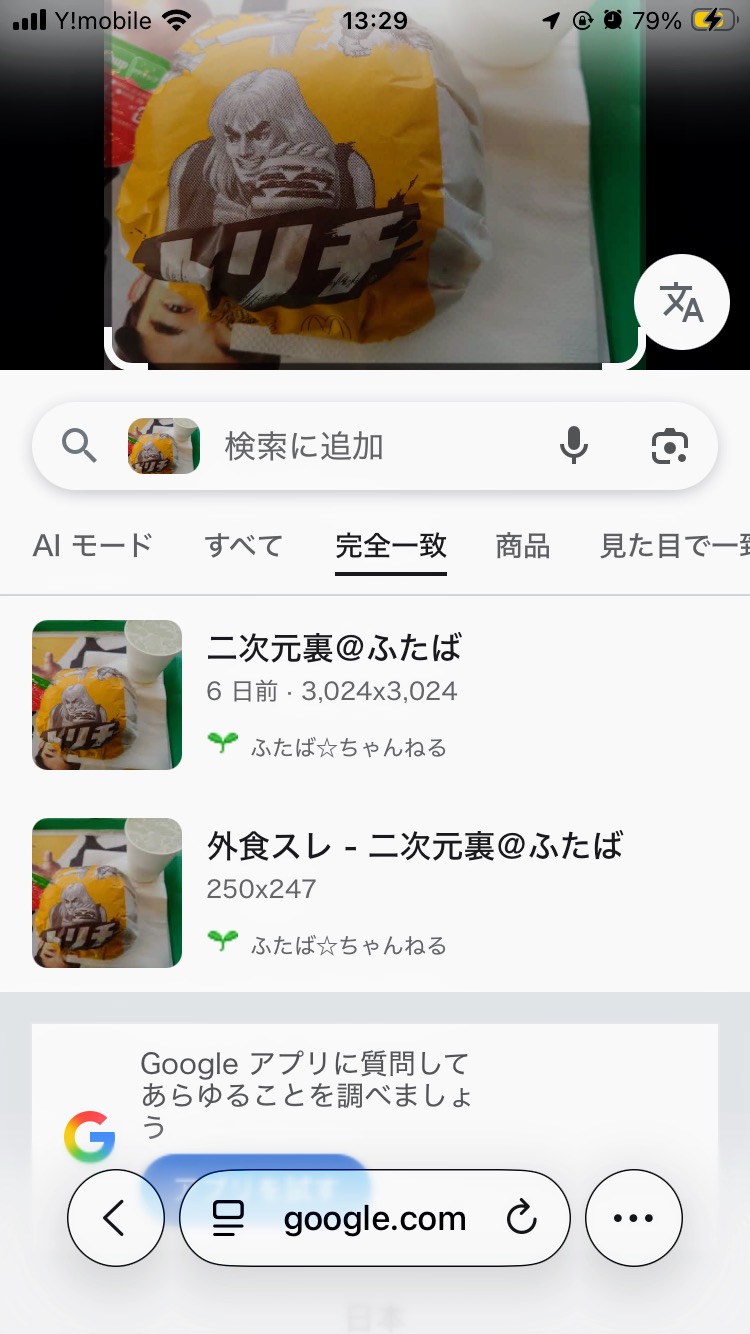
Task: Reload the current page
Action: [521, 1218]
